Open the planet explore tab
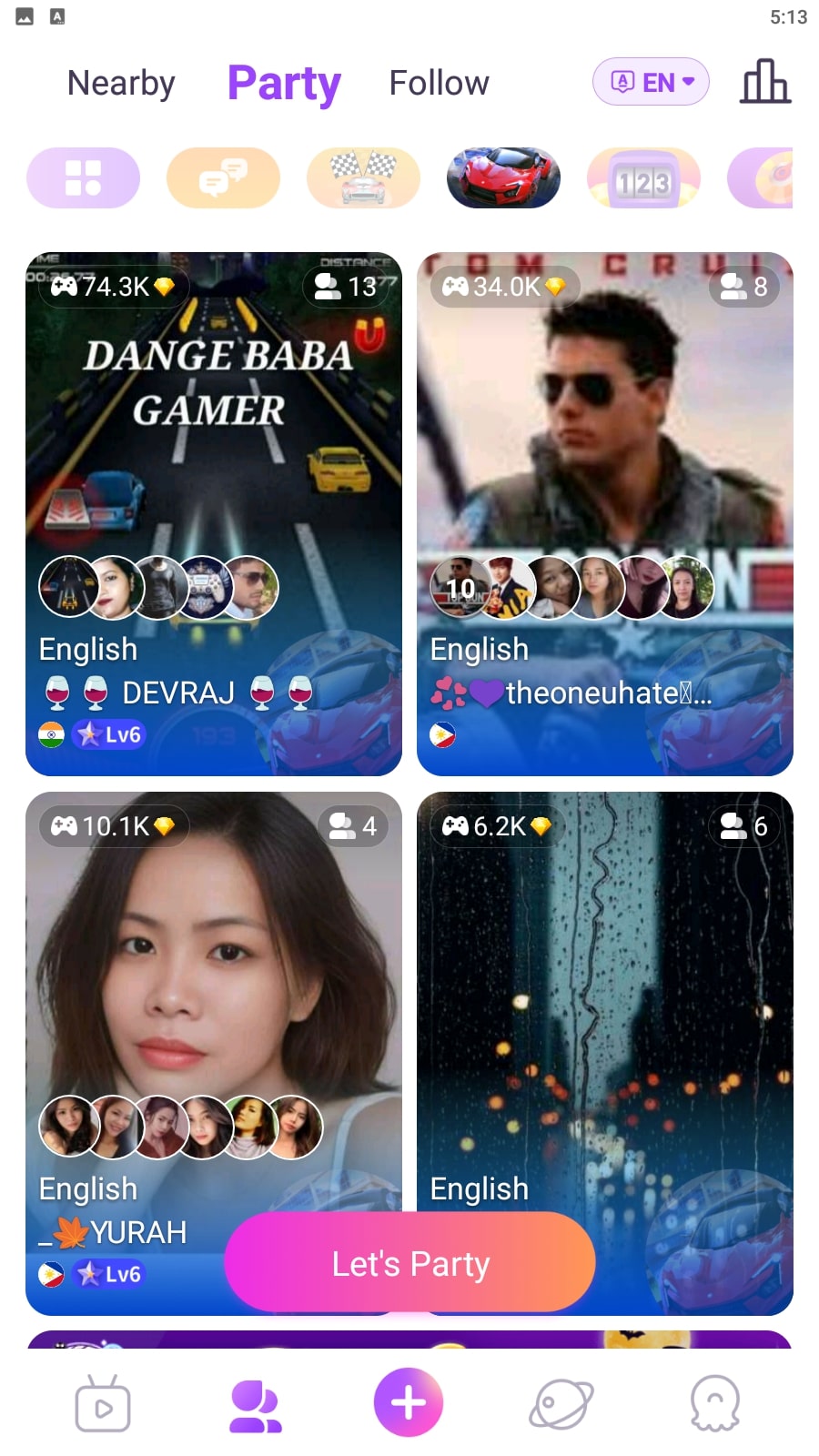This screenshot has height=1456, width=819. click(x=561, y=1403)
